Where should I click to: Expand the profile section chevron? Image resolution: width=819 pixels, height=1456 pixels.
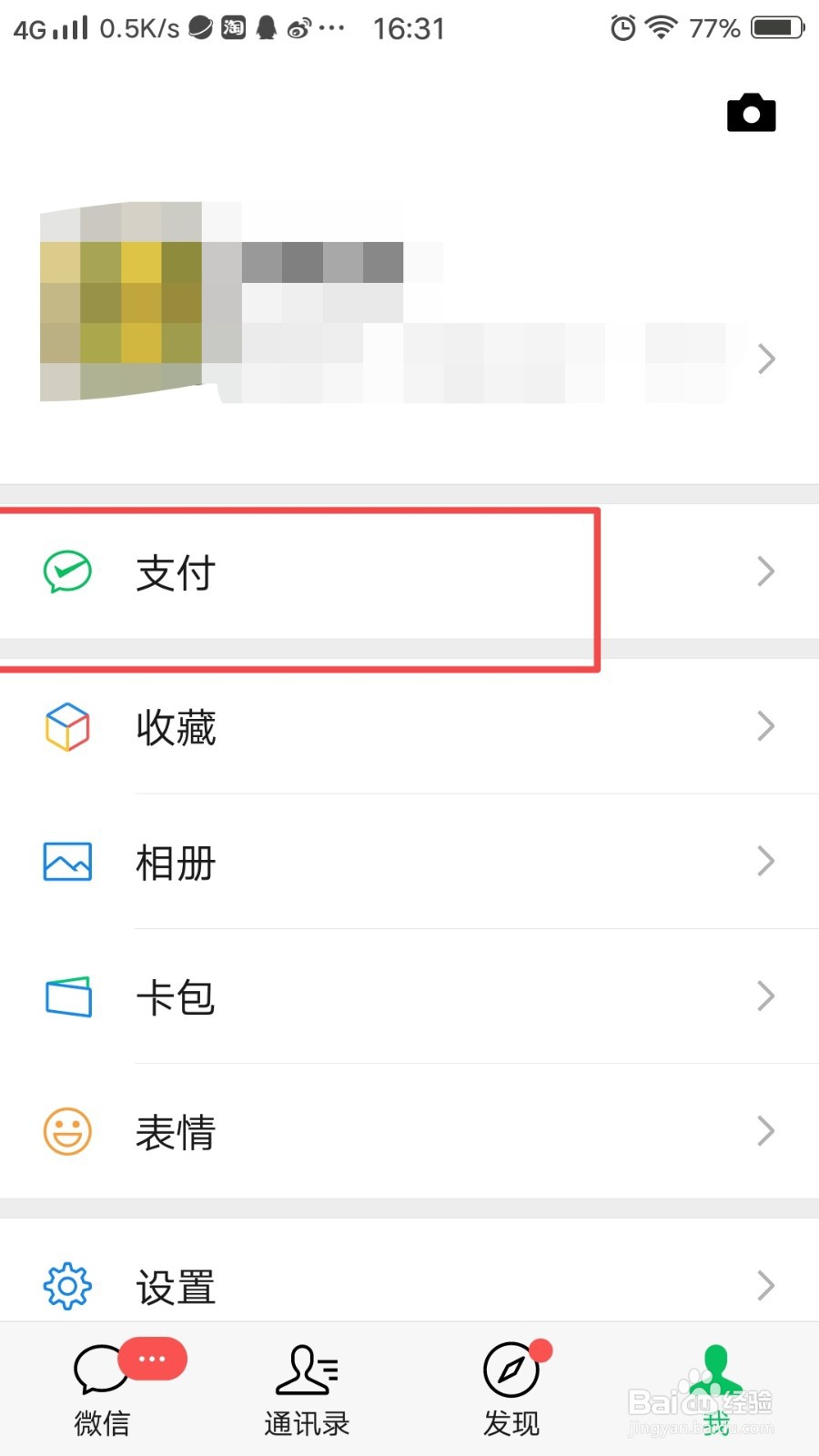766,359
